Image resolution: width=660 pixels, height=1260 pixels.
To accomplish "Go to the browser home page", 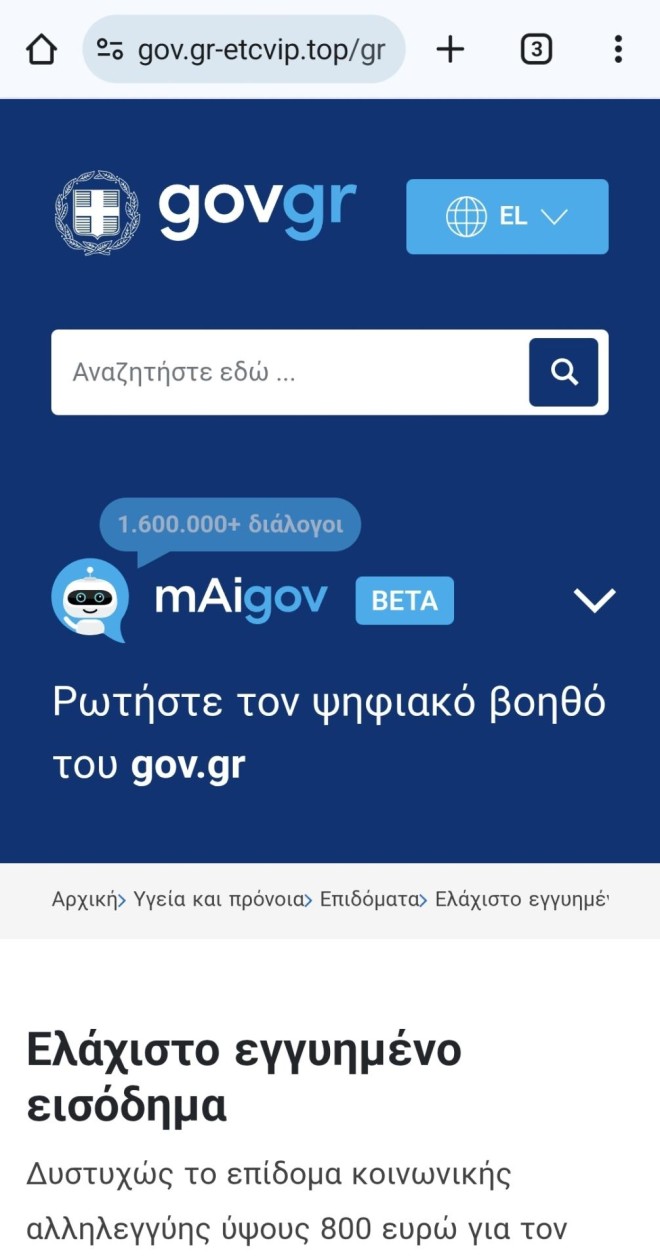I will [x=41, y=49].
